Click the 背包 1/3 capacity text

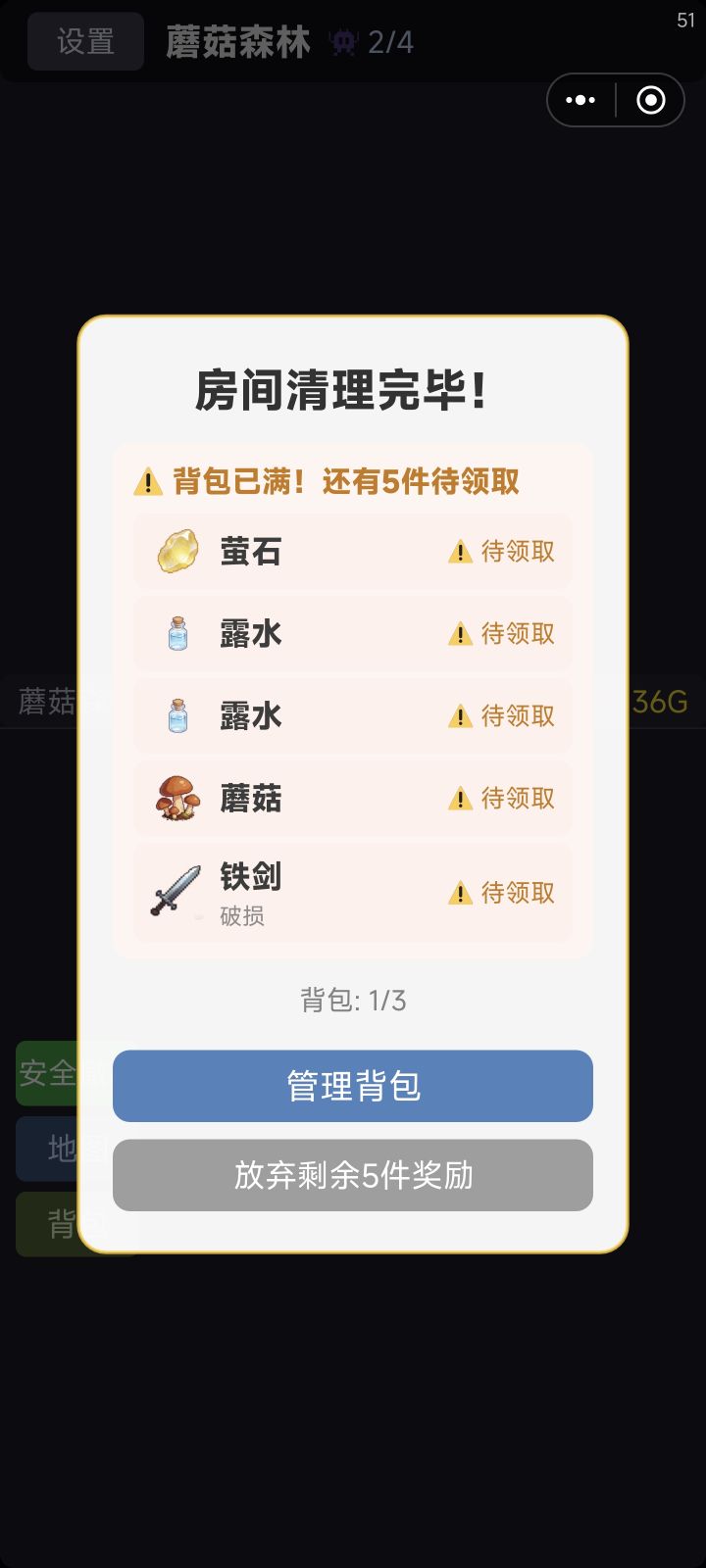(x=352, y=1001)
